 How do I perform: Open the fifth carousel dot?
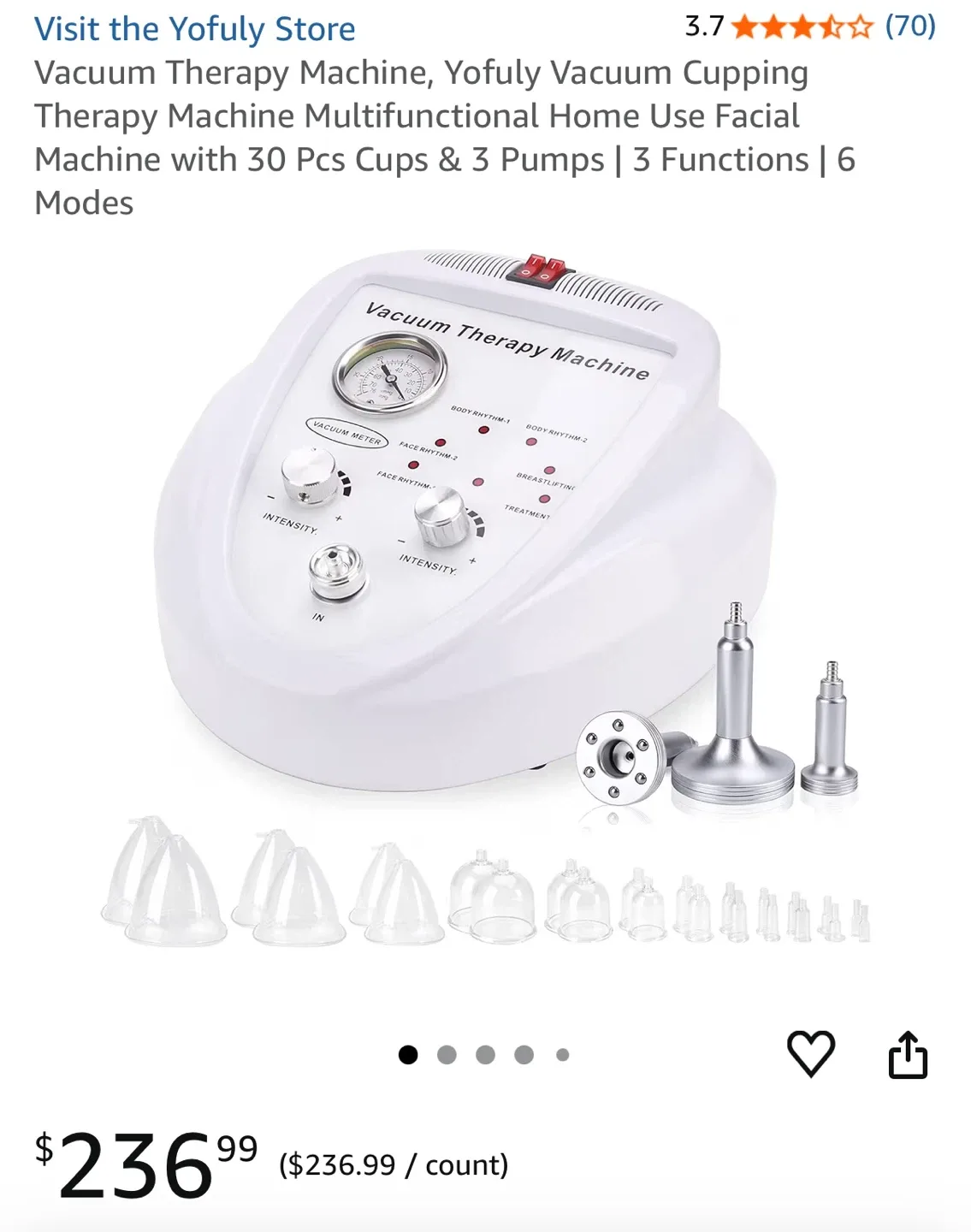[562, 1055]
